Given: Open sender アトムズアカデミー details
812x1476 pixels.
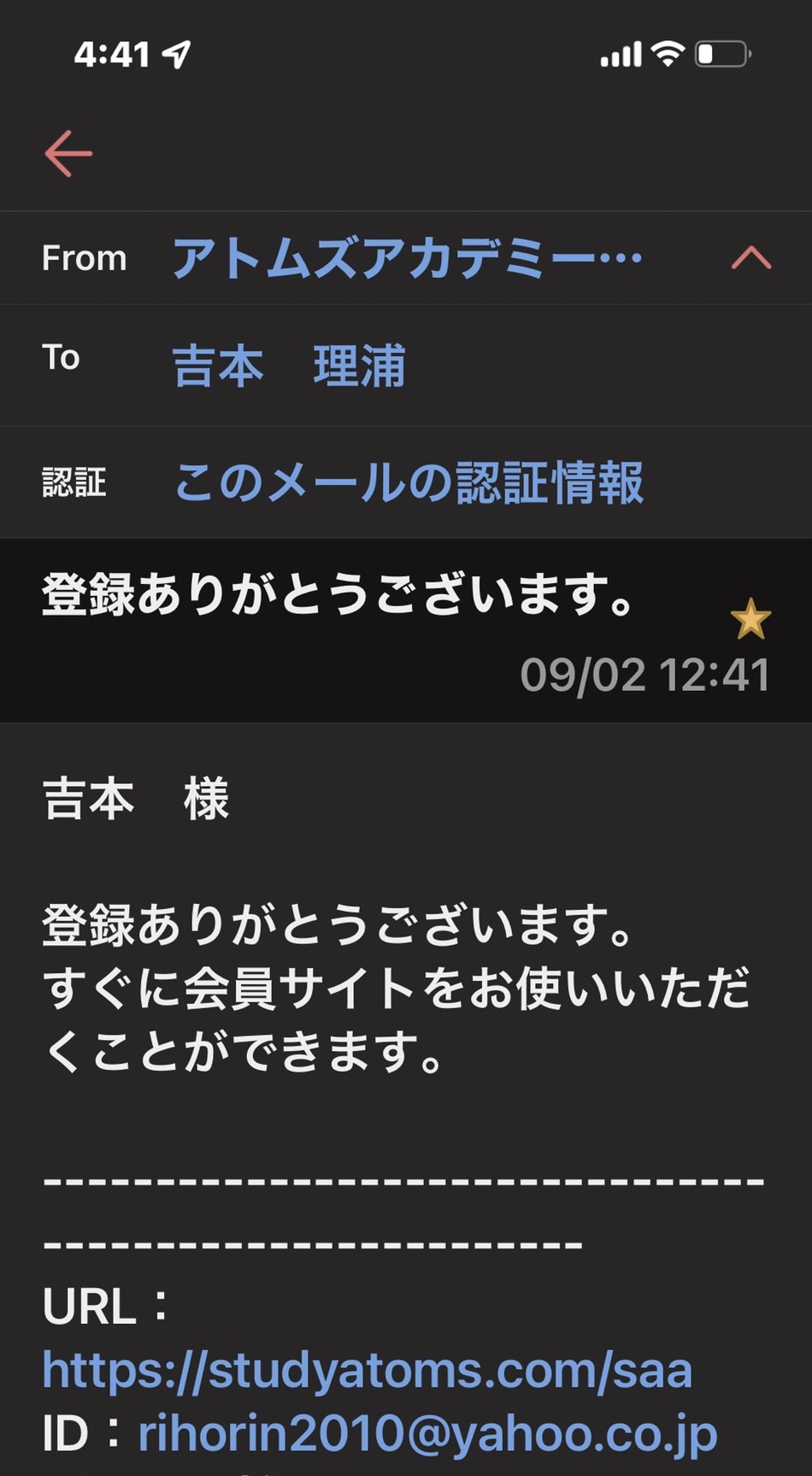Looking at the screenshot, I should coord(407,257).
